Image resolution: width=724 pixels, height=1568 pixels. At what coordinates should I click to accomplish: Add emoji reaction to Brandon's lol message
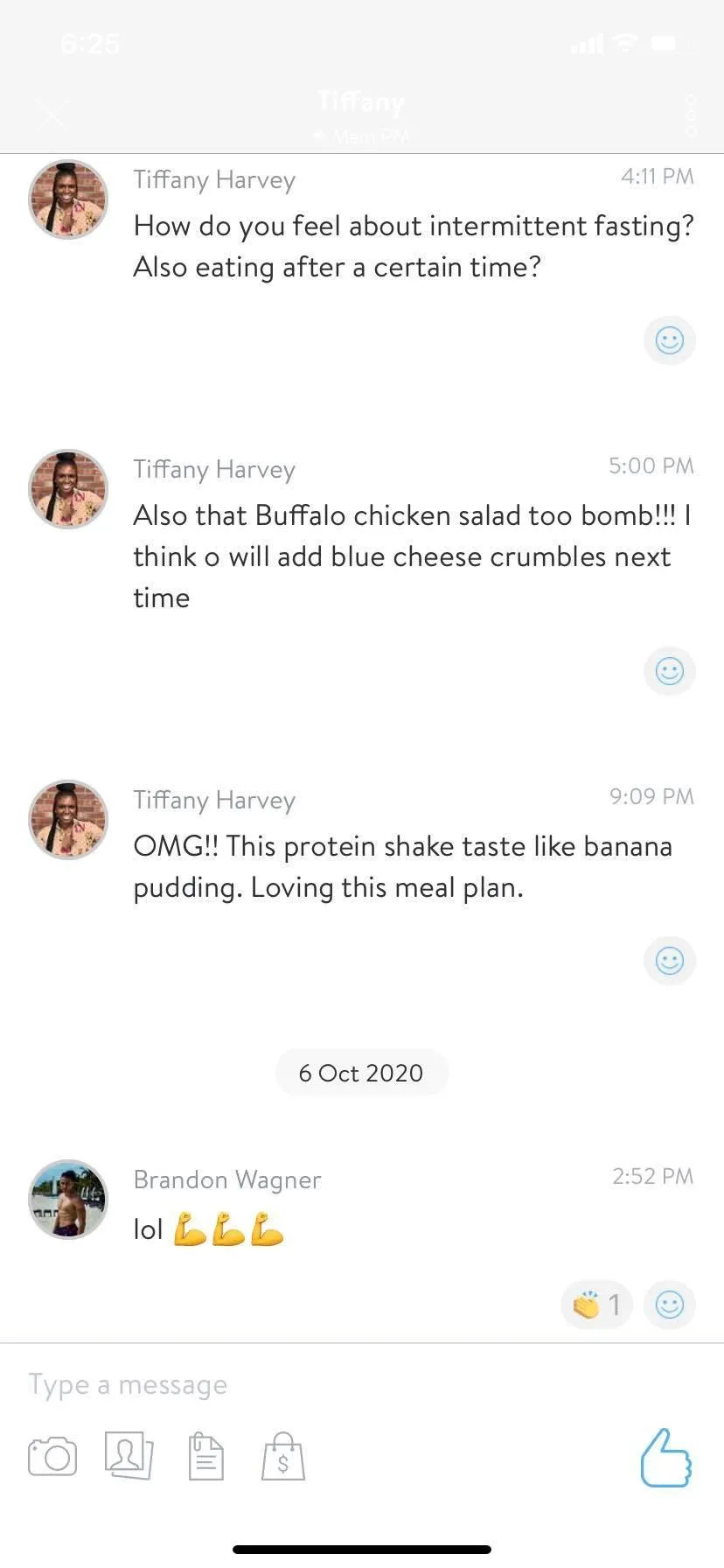pyautogui.click(x=670, y=1305)
